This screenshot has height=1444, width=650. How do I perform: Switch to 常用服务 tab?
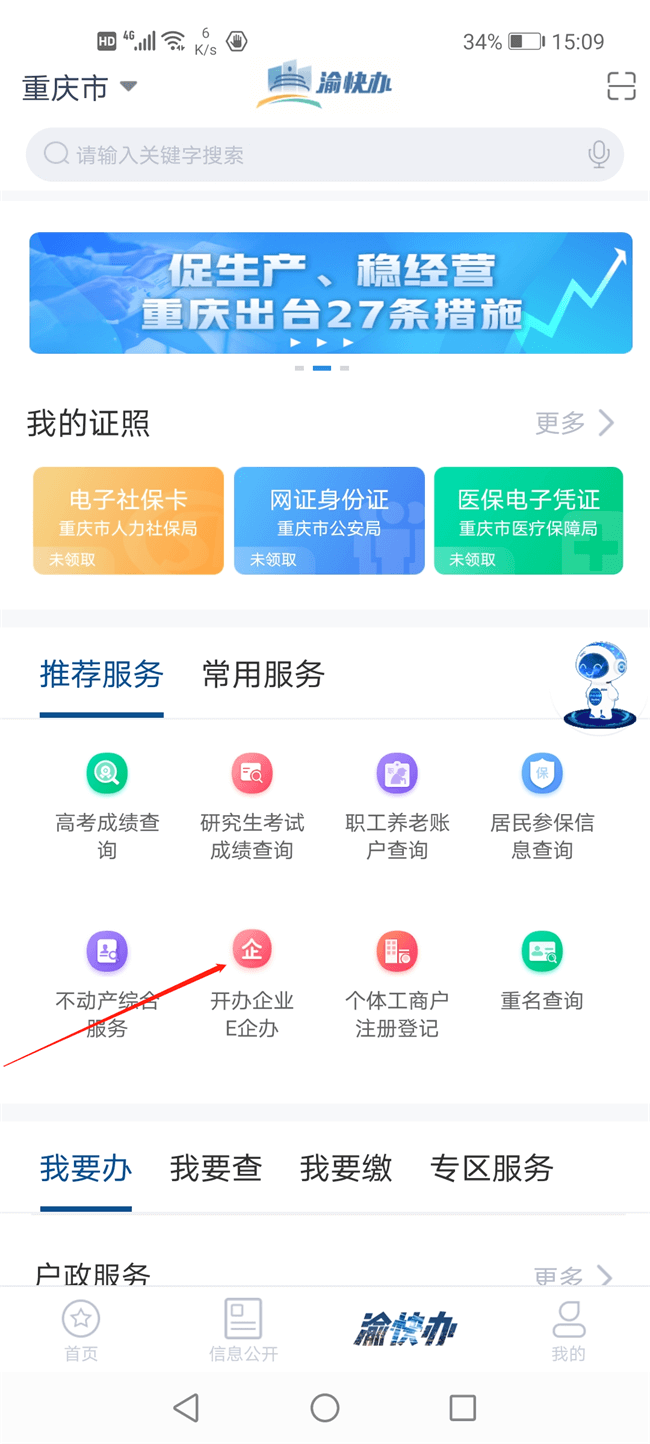coord(263,674)
